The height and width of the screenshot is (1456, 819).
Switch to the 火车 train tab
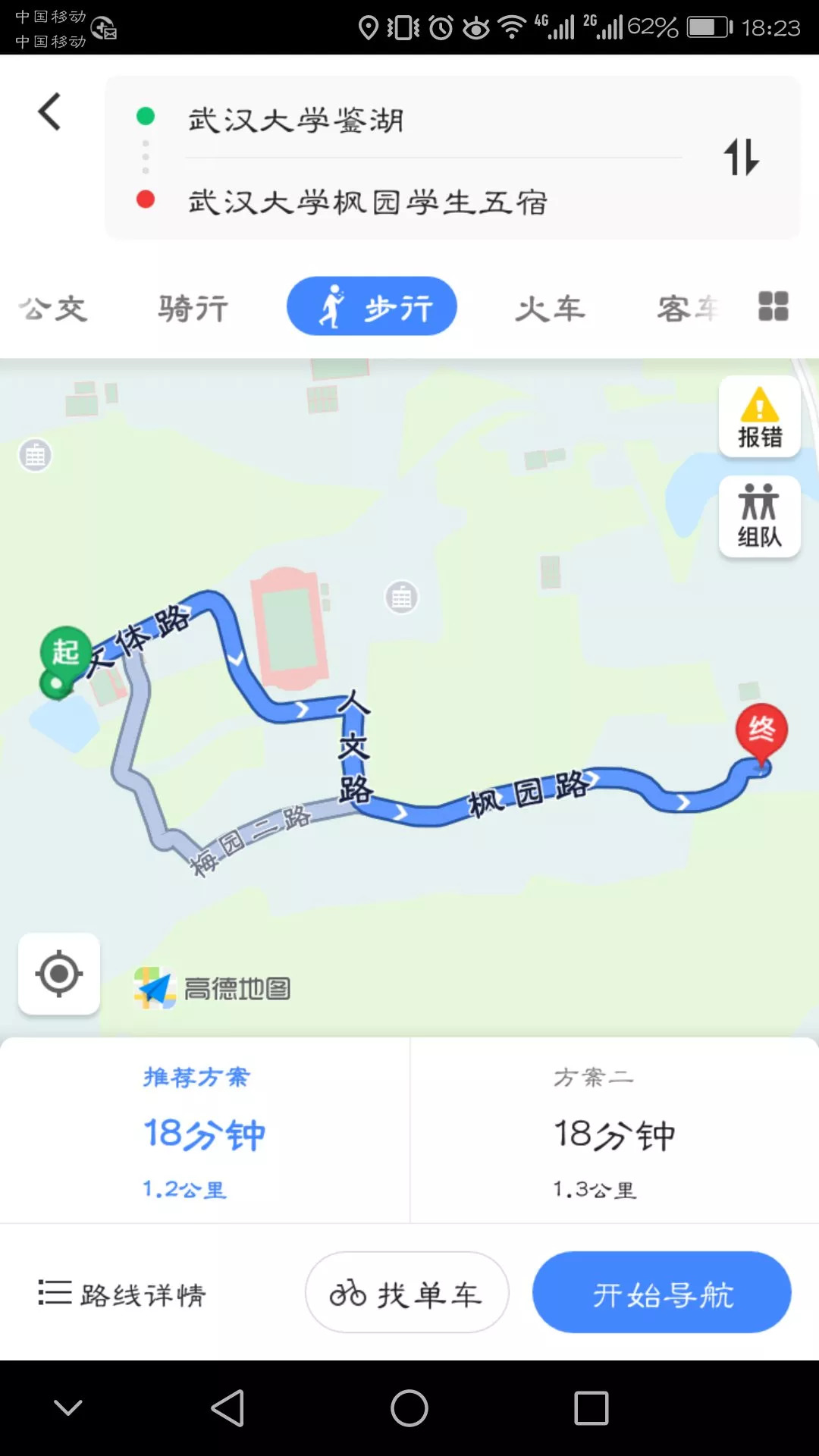[x=551, y=309]
